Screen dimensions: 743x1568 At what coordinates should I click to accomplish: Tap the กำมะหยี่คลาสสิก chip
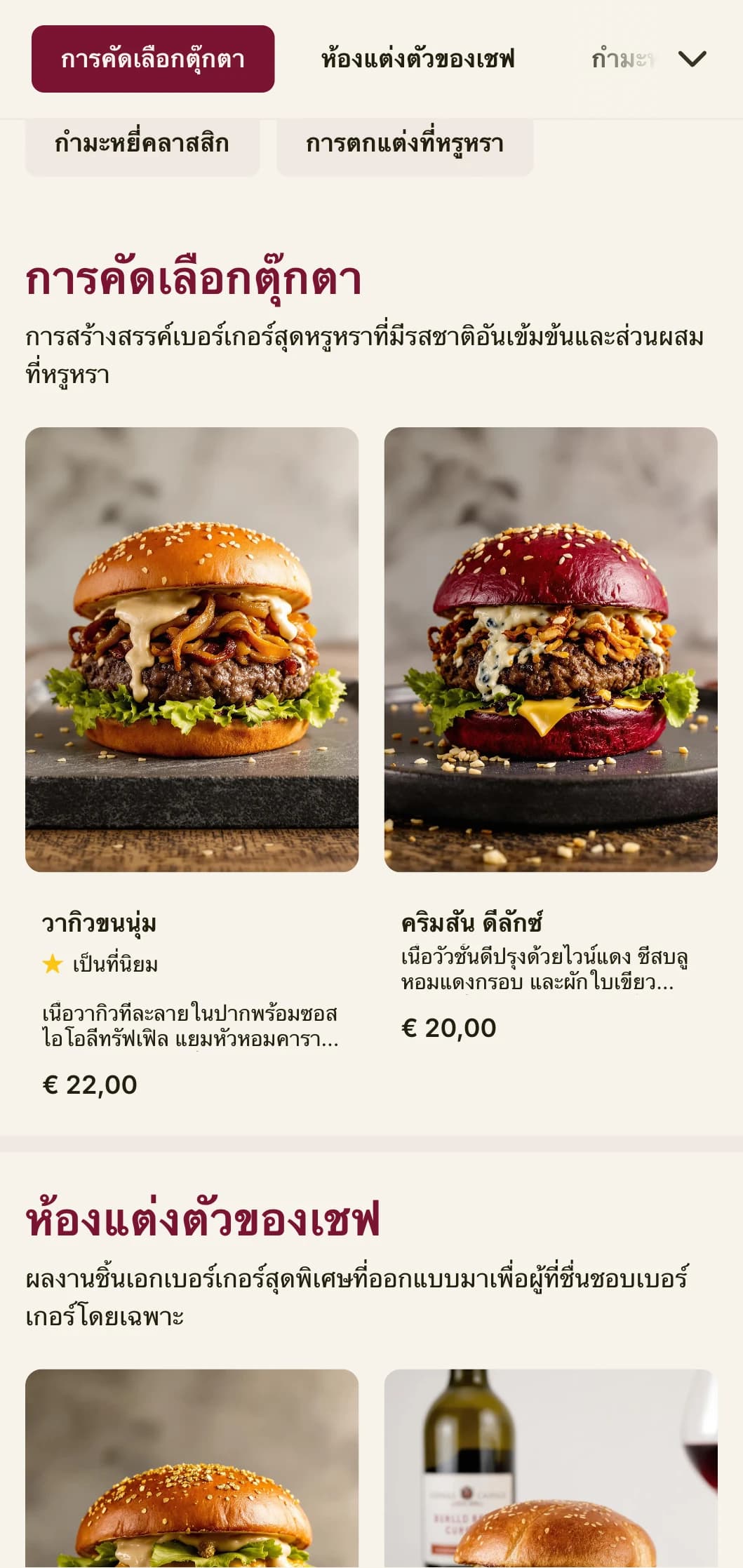(x=142, y=144)
